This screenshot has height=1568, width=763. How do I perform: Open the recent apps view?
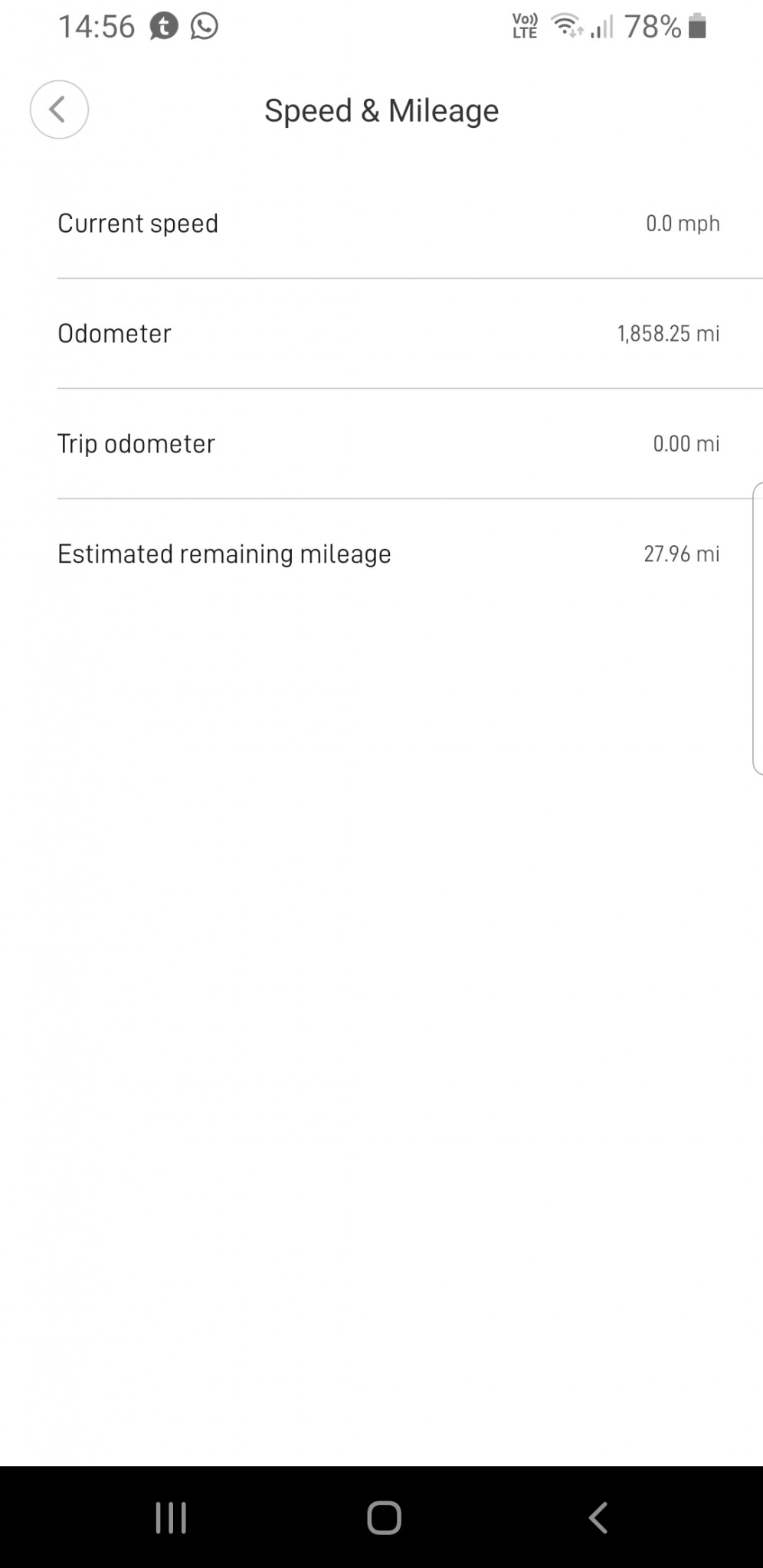171,1517
